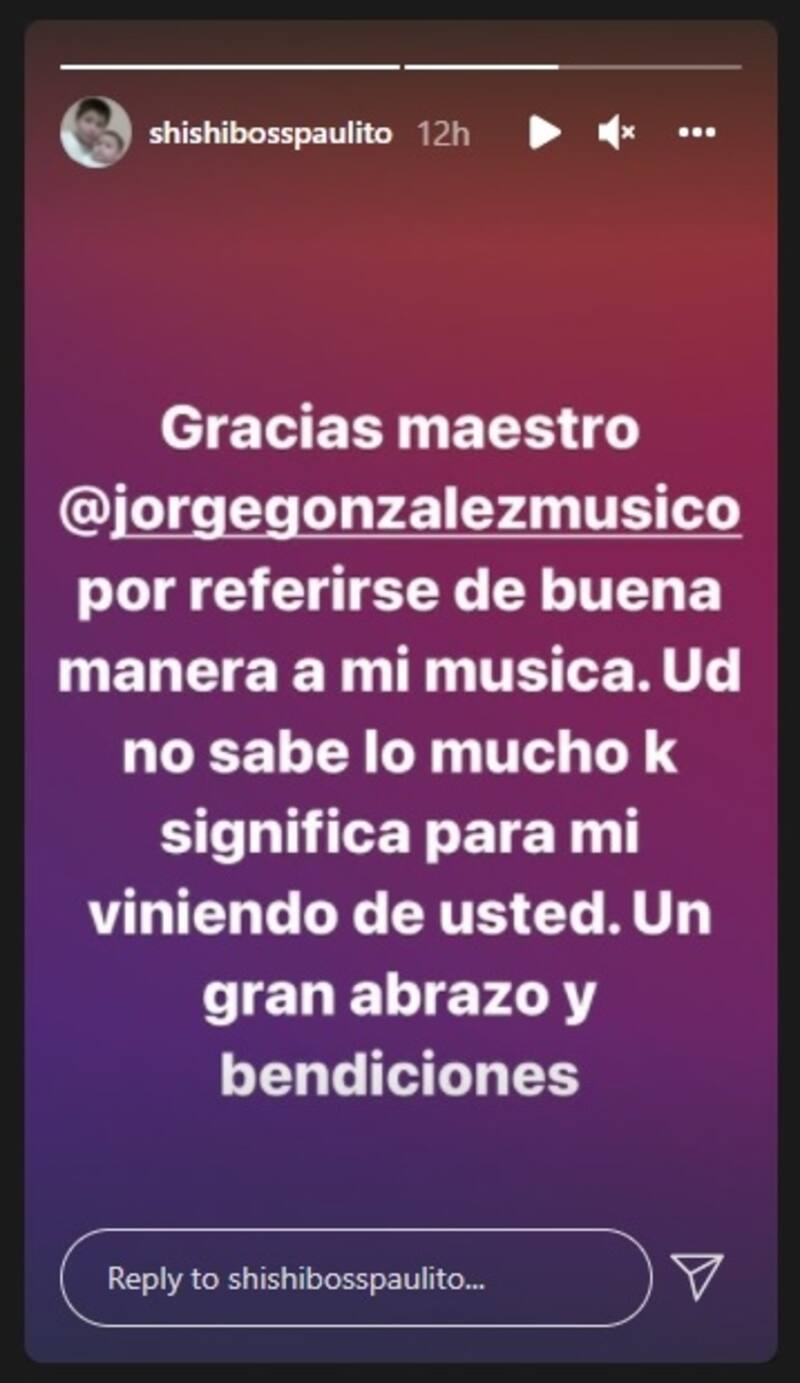Open the three-dot more options menu
Viewport: 800px width, 1383px height.
696,132
